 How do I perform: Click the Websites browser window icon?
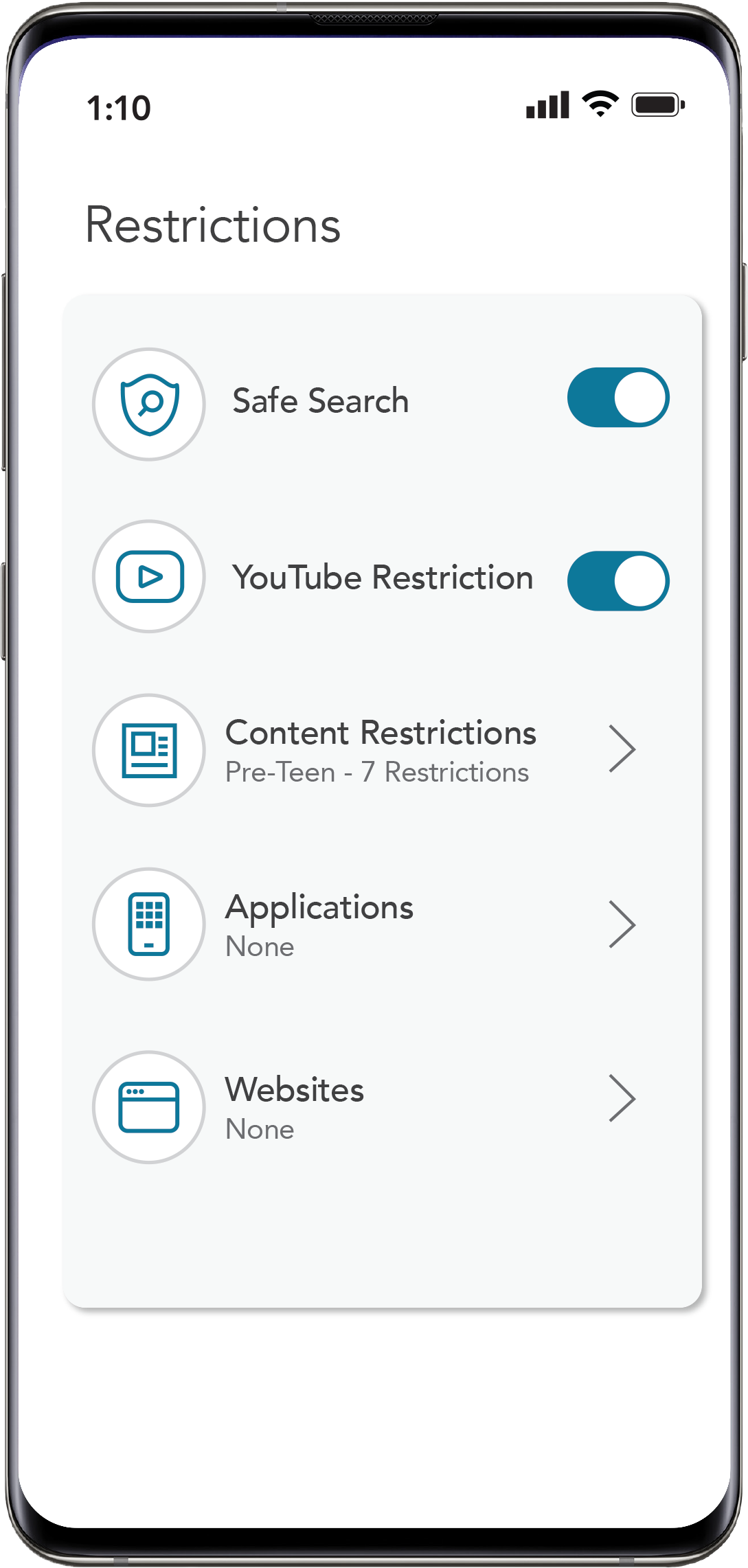tap(148, 1107)
